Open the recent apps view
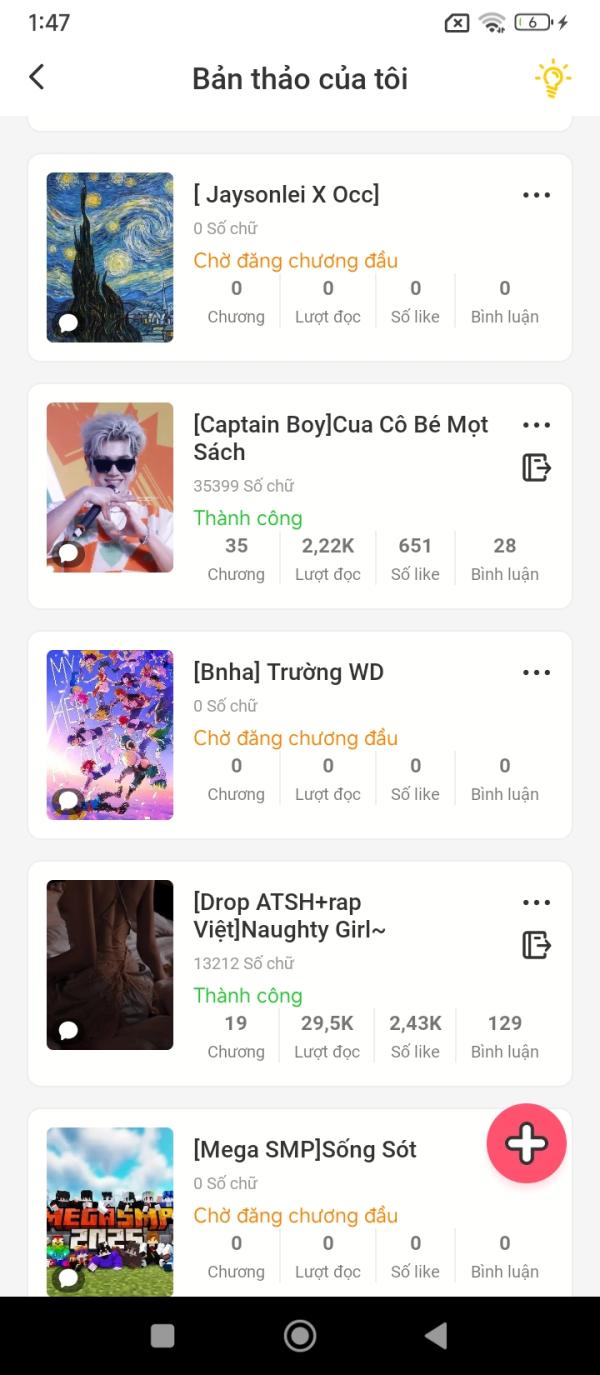600x1375 pixels. point(162,1335)
